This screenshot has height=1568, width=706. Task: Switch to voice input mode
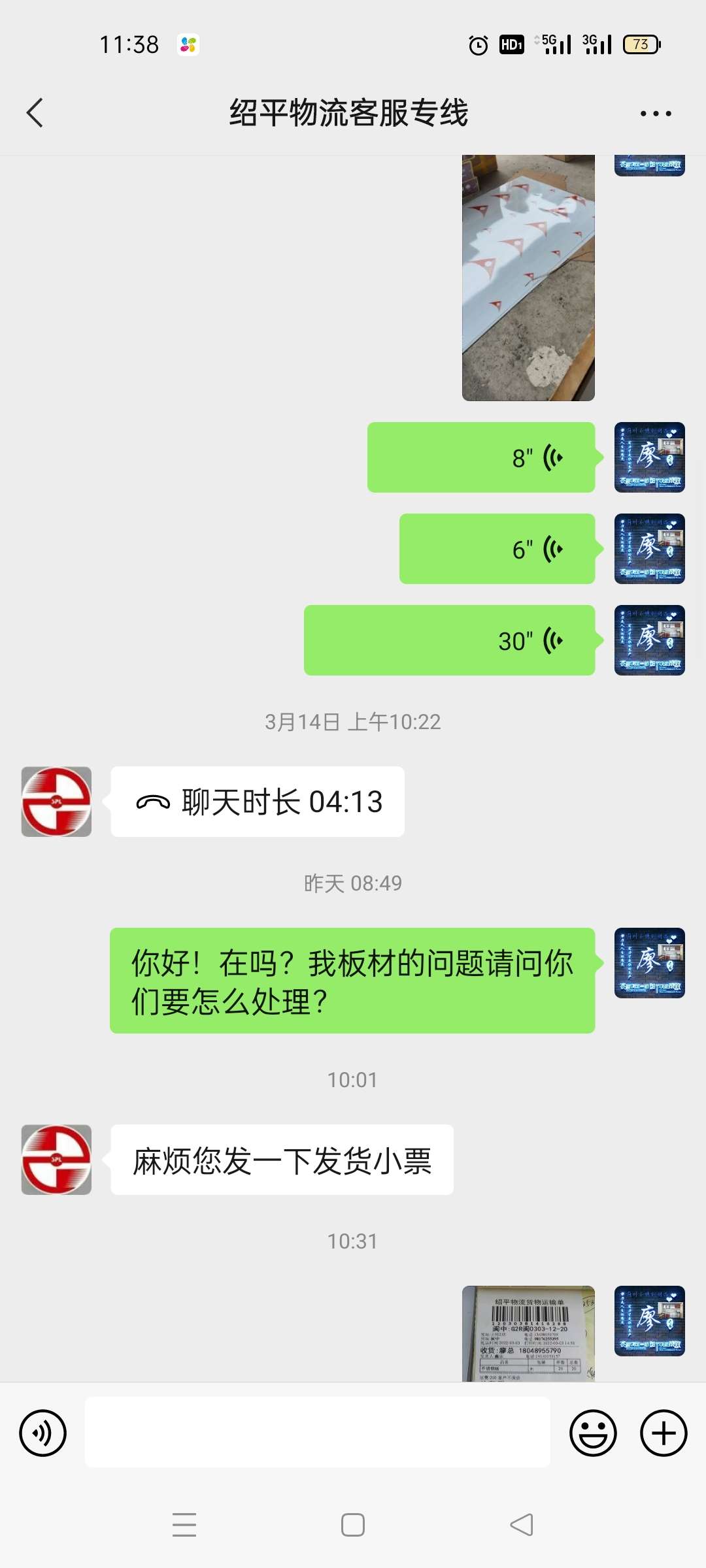(x=43, y=1433)
